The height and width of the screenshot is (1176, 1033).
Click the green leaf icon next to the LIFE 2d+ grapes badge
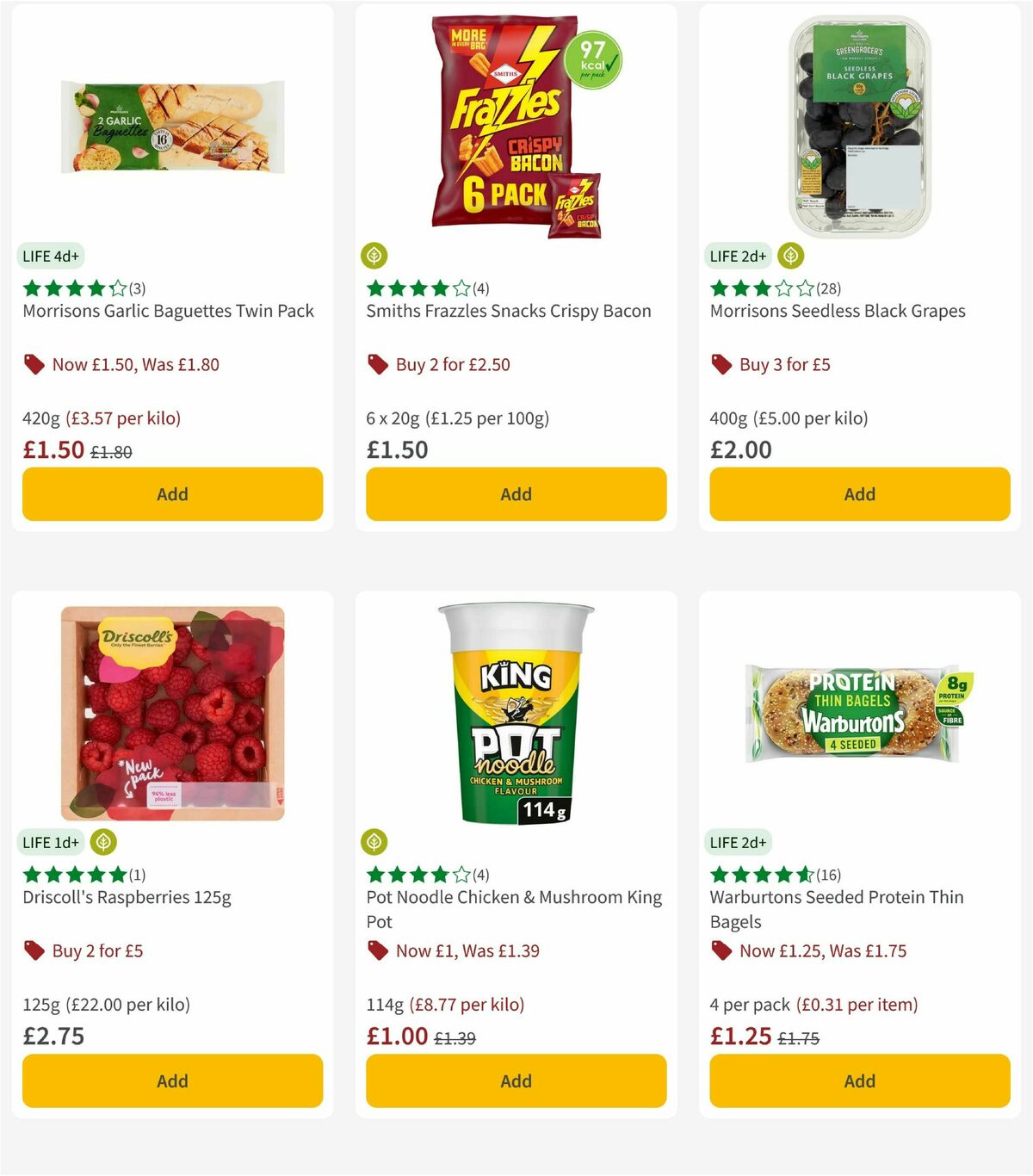(x=790, y=255)
